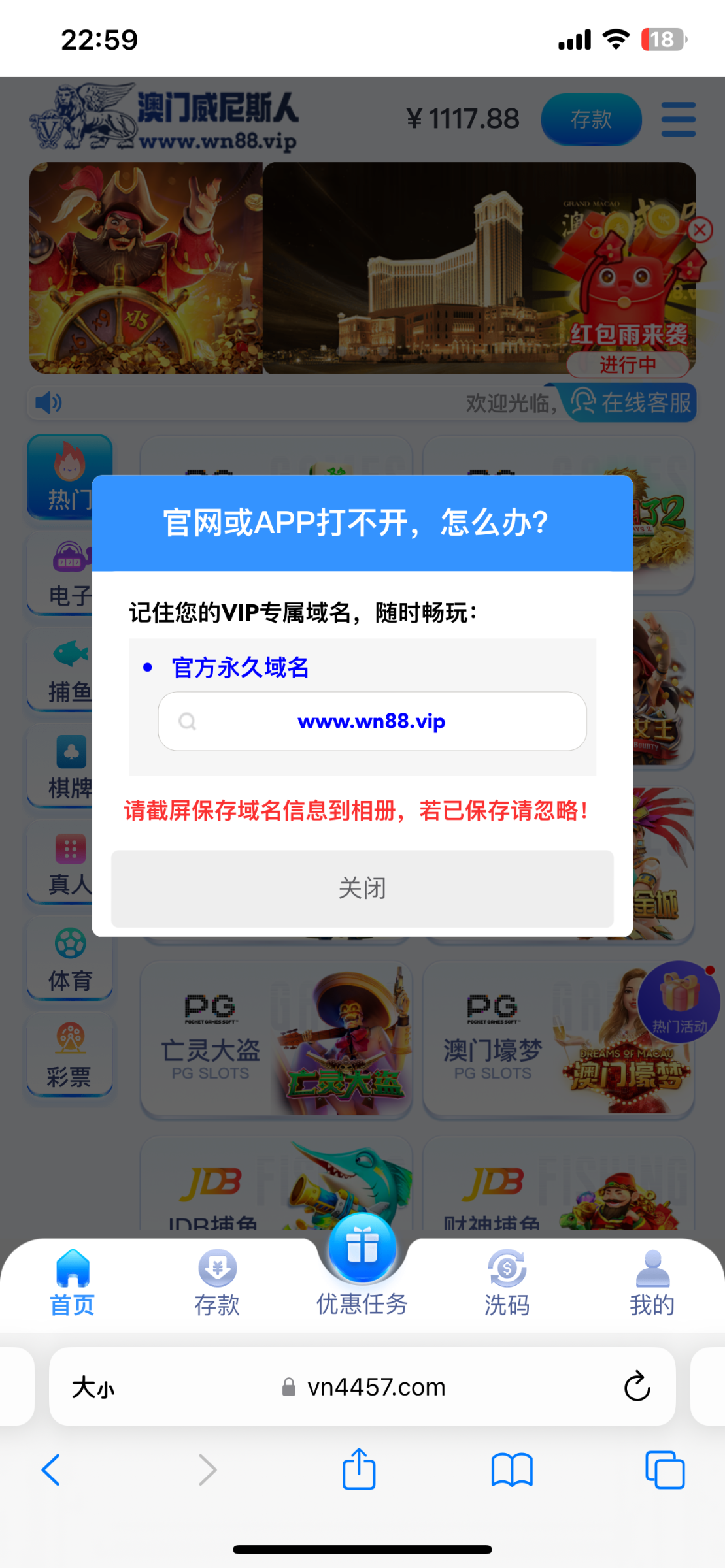Viewport: 725px width, 1568px height.
Task: Tap the www.wn88.vip domain field
Action: [x=371, y=721]
